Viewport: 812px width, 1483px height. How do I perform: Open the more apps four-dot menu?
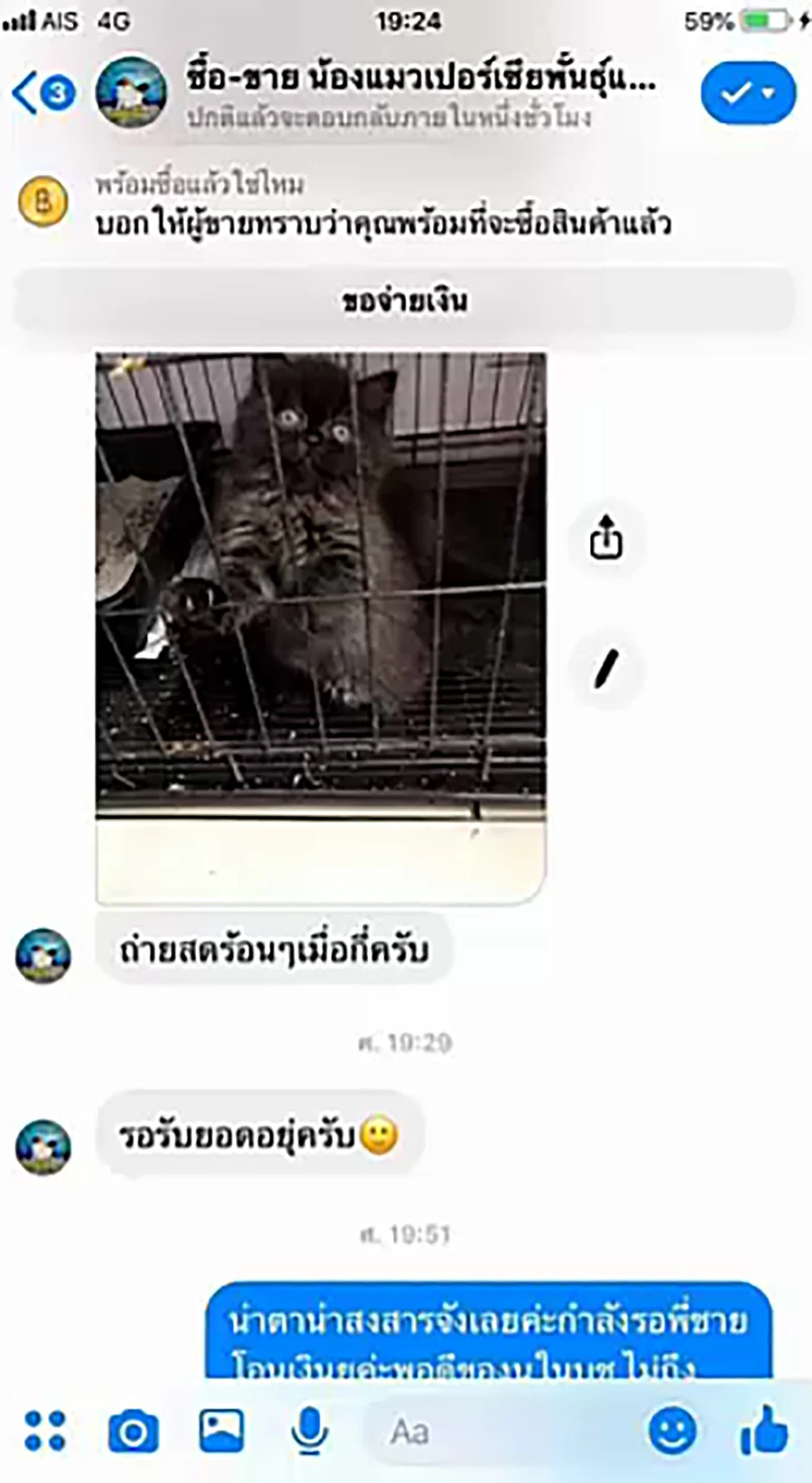45,1431
